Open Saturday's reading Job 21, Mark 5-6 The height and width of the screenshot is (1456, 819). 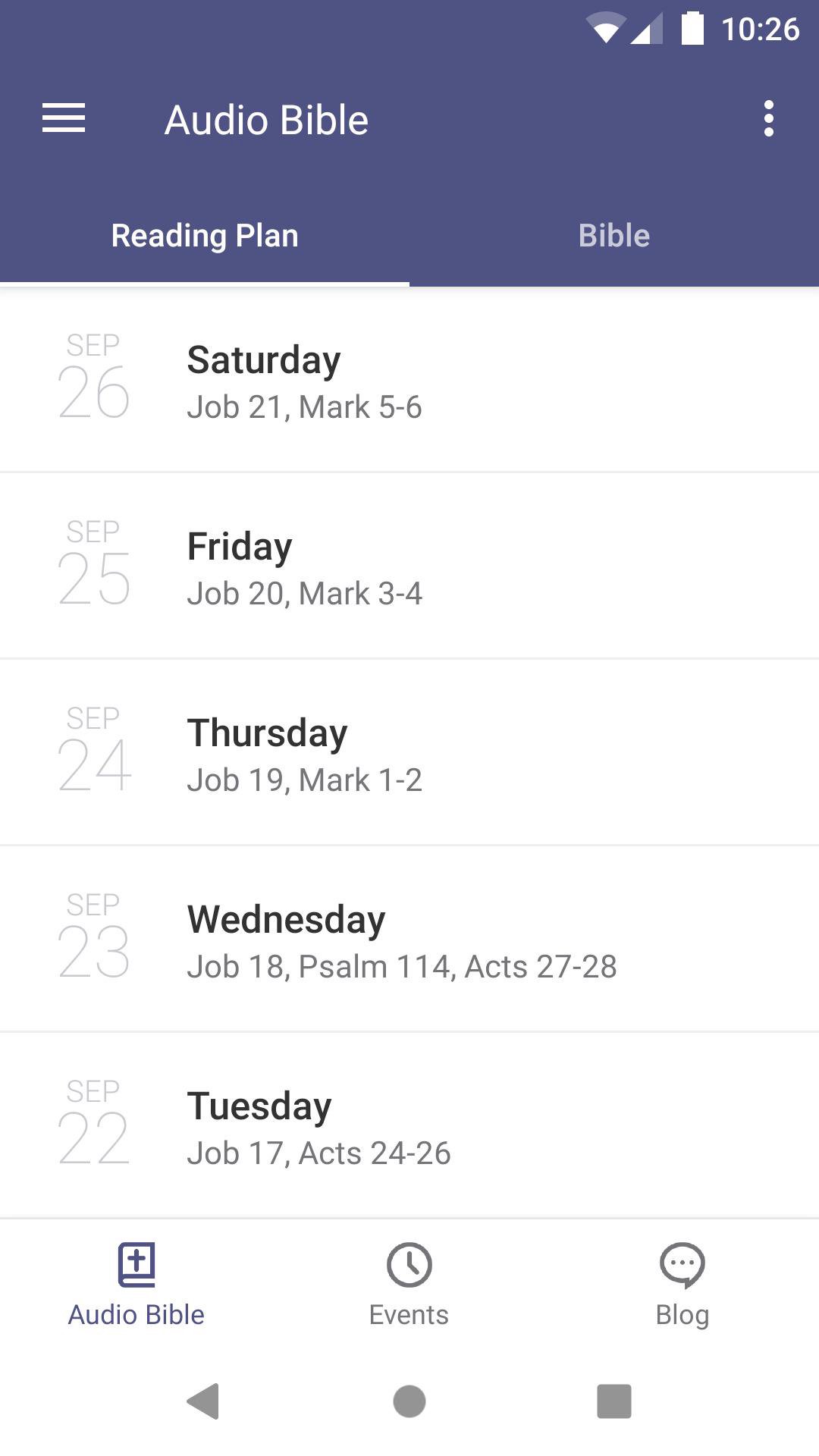[409, 380]
